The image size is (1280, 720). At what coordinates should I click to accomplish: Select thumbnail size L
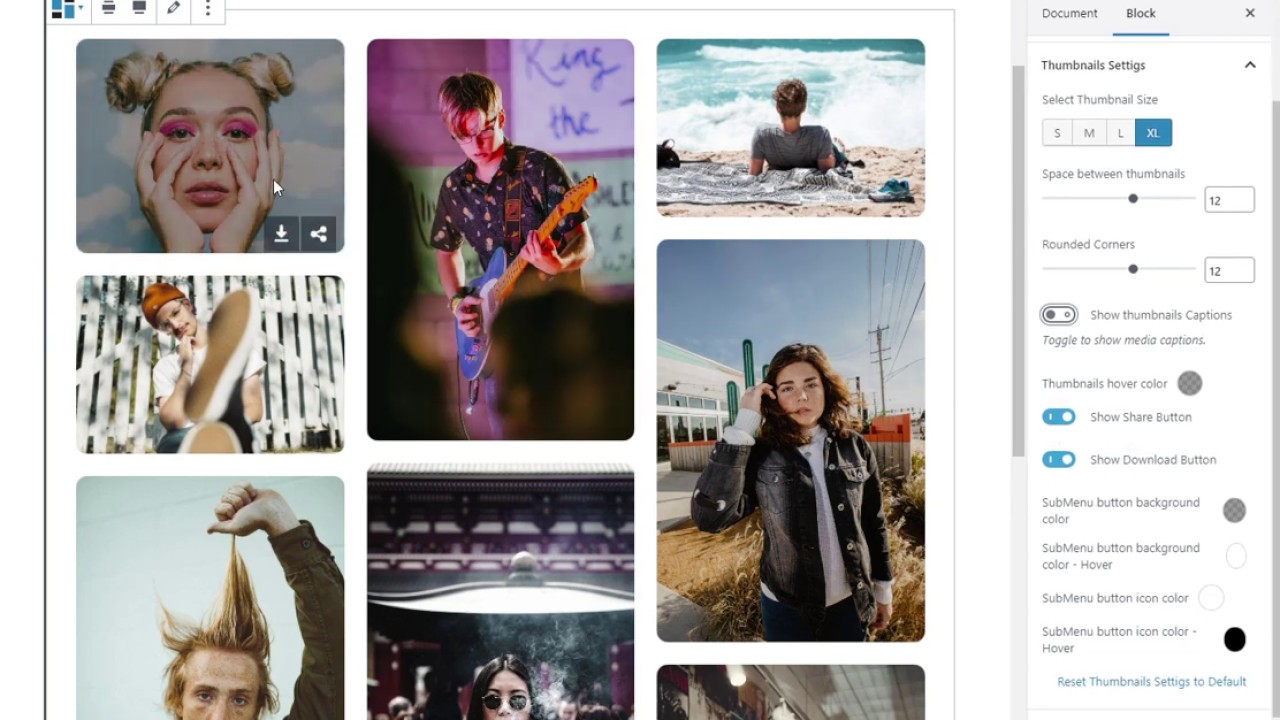point(1120,133)
